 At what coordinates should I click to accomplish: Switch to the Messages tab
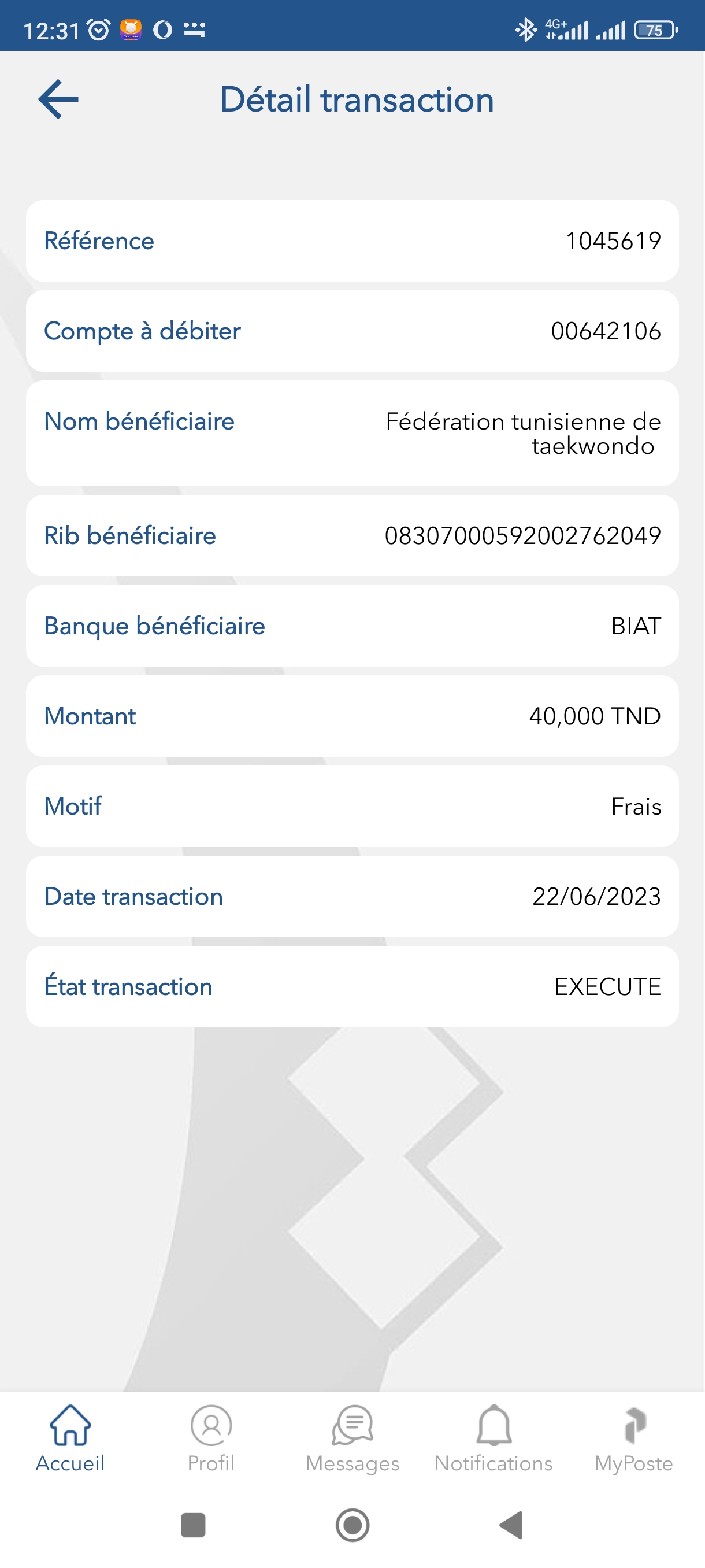[x=352, y=1438]
